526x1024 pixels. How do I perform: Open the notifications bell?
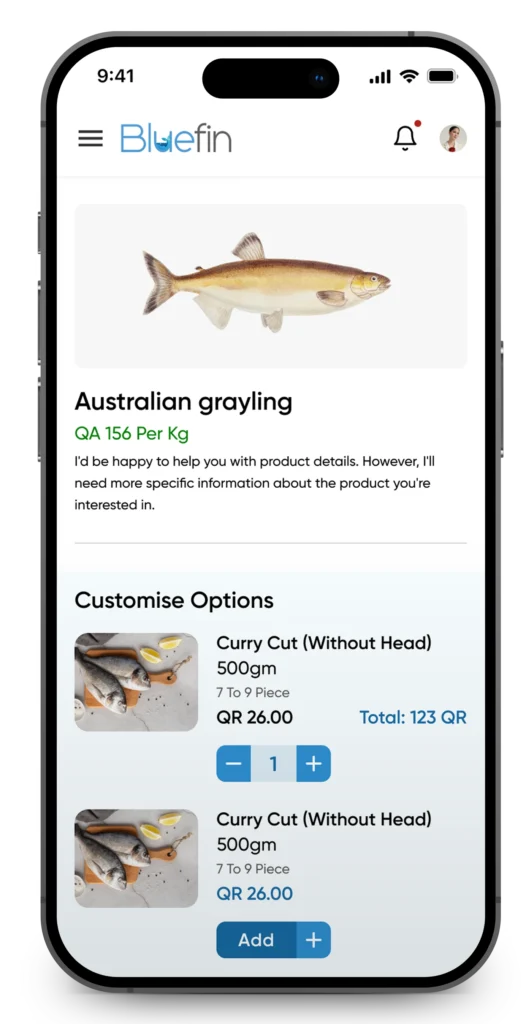point(406,137)
